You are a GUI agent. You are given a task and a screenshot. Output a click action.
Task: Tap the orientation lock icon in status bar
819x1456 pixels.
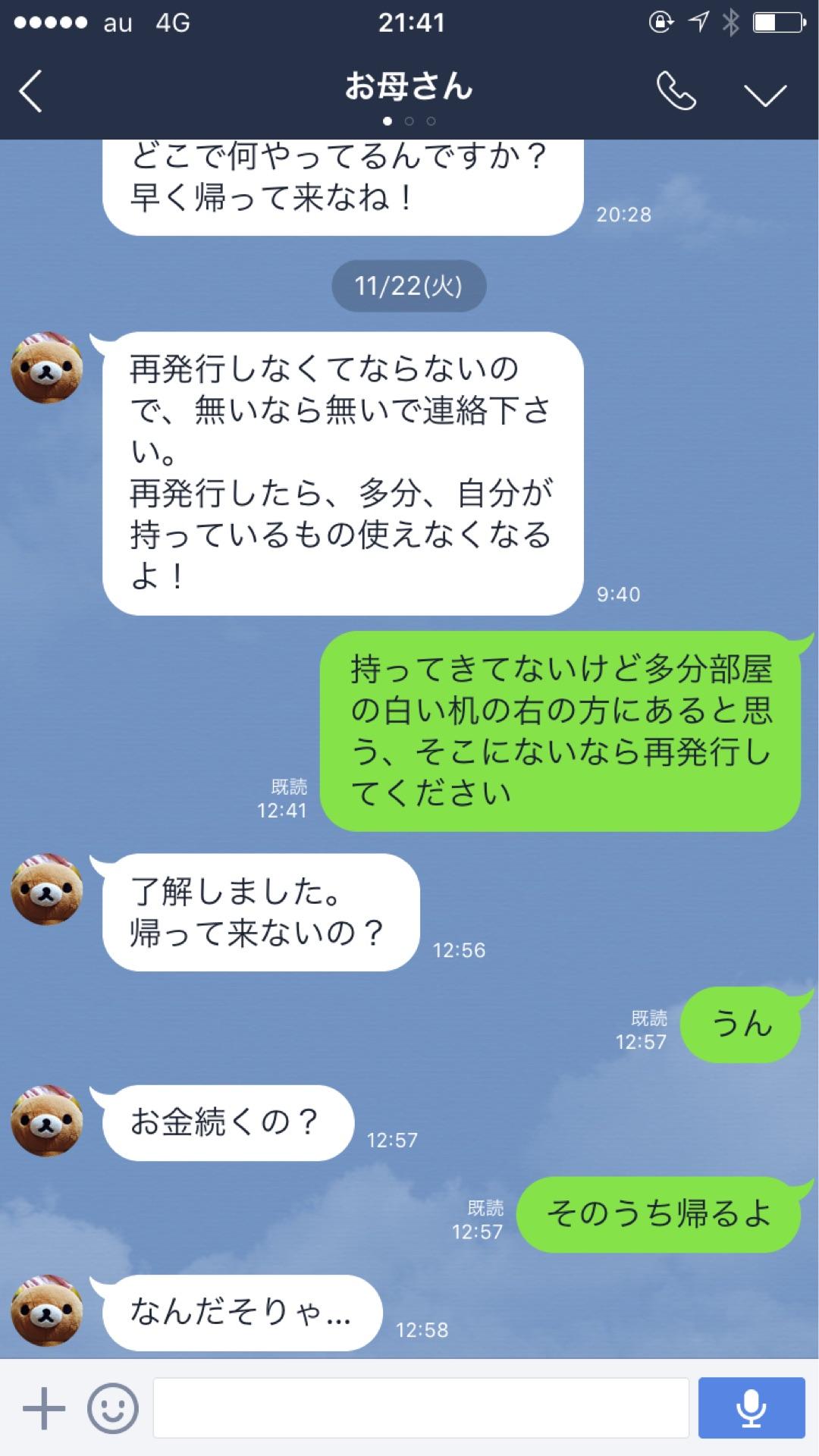pos(658,23)
